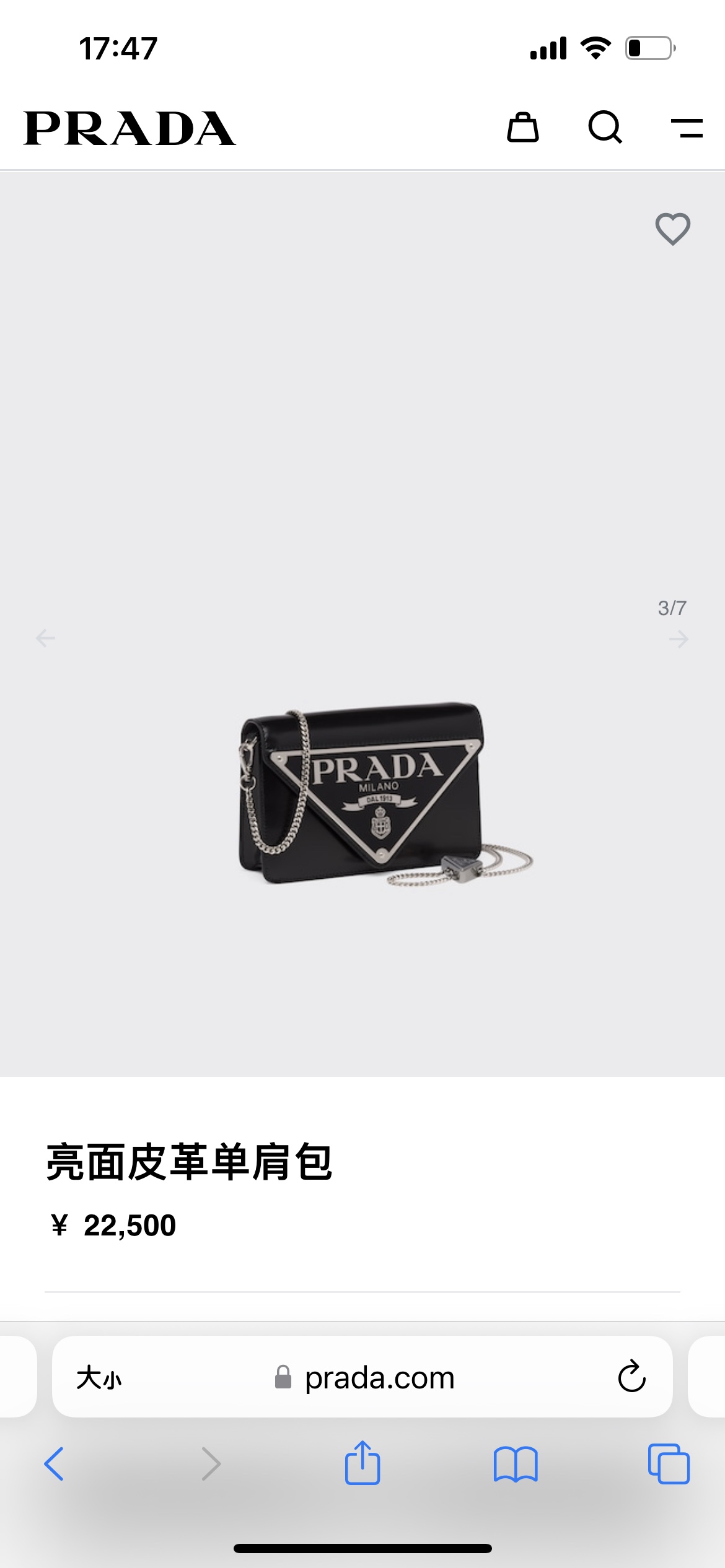The image size is (725, 1568).
Task: Reload the current page
Action: point(631,1377)
